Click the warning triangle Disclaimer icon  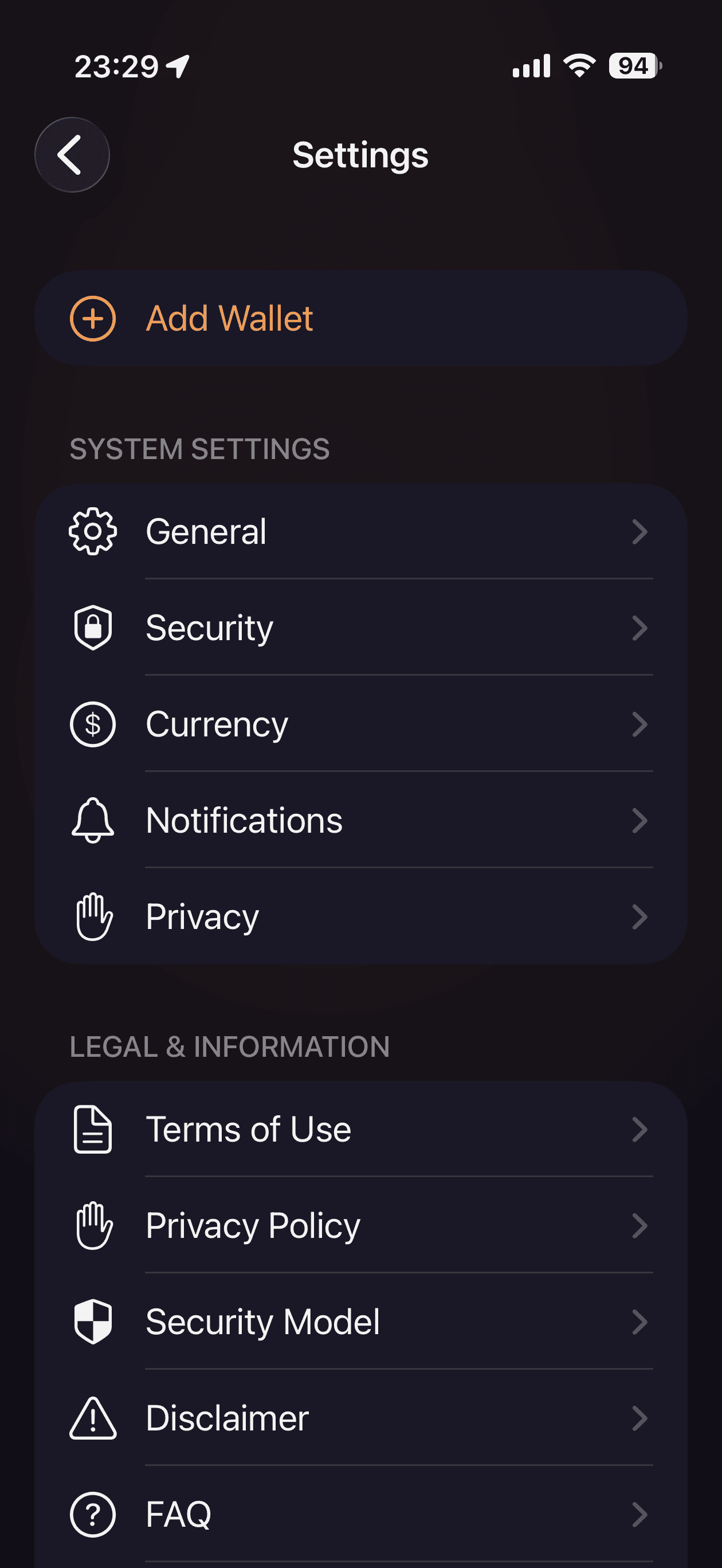click(x=93, y=1418)
